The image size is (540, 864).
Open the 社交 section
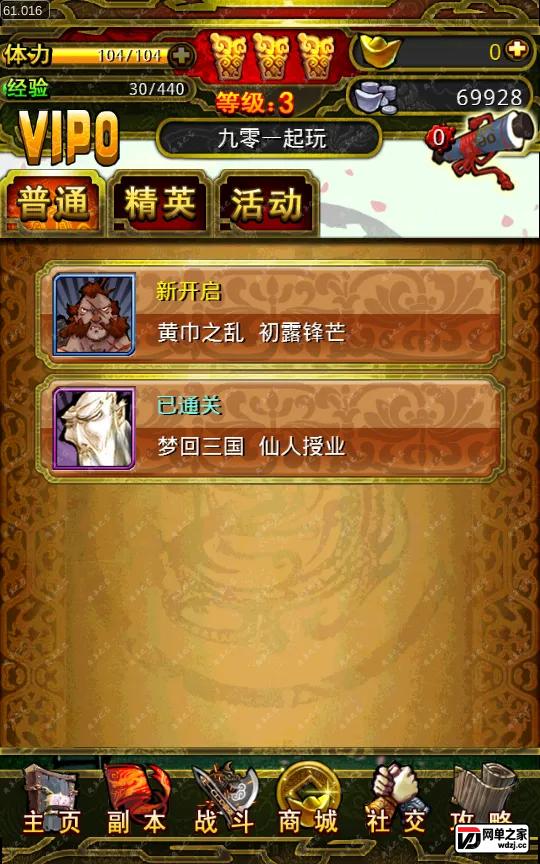click(x=396, y=800)
